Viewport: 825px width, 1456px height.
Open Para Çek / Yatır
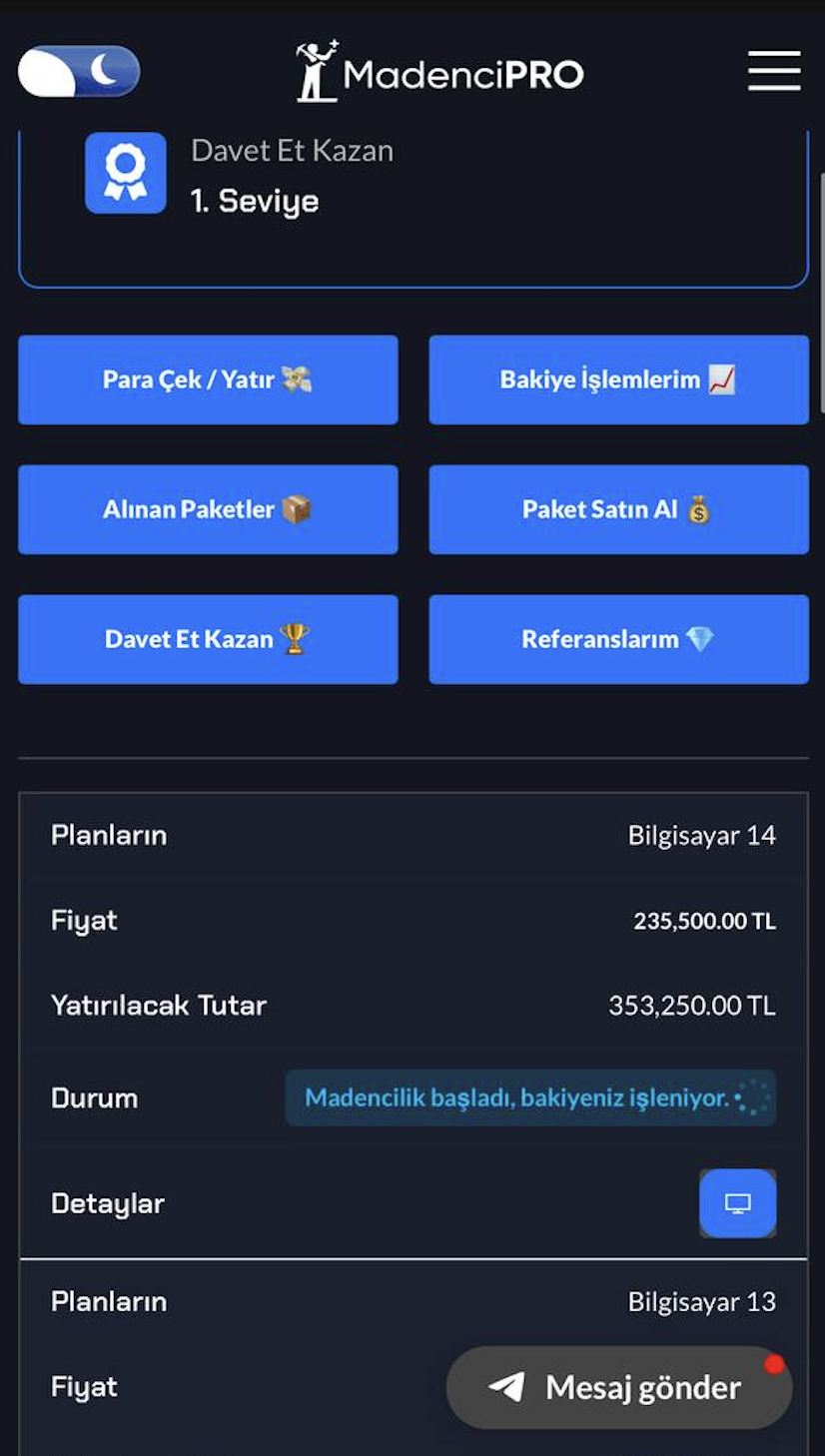pyautogui.click(x=208, y=379)
